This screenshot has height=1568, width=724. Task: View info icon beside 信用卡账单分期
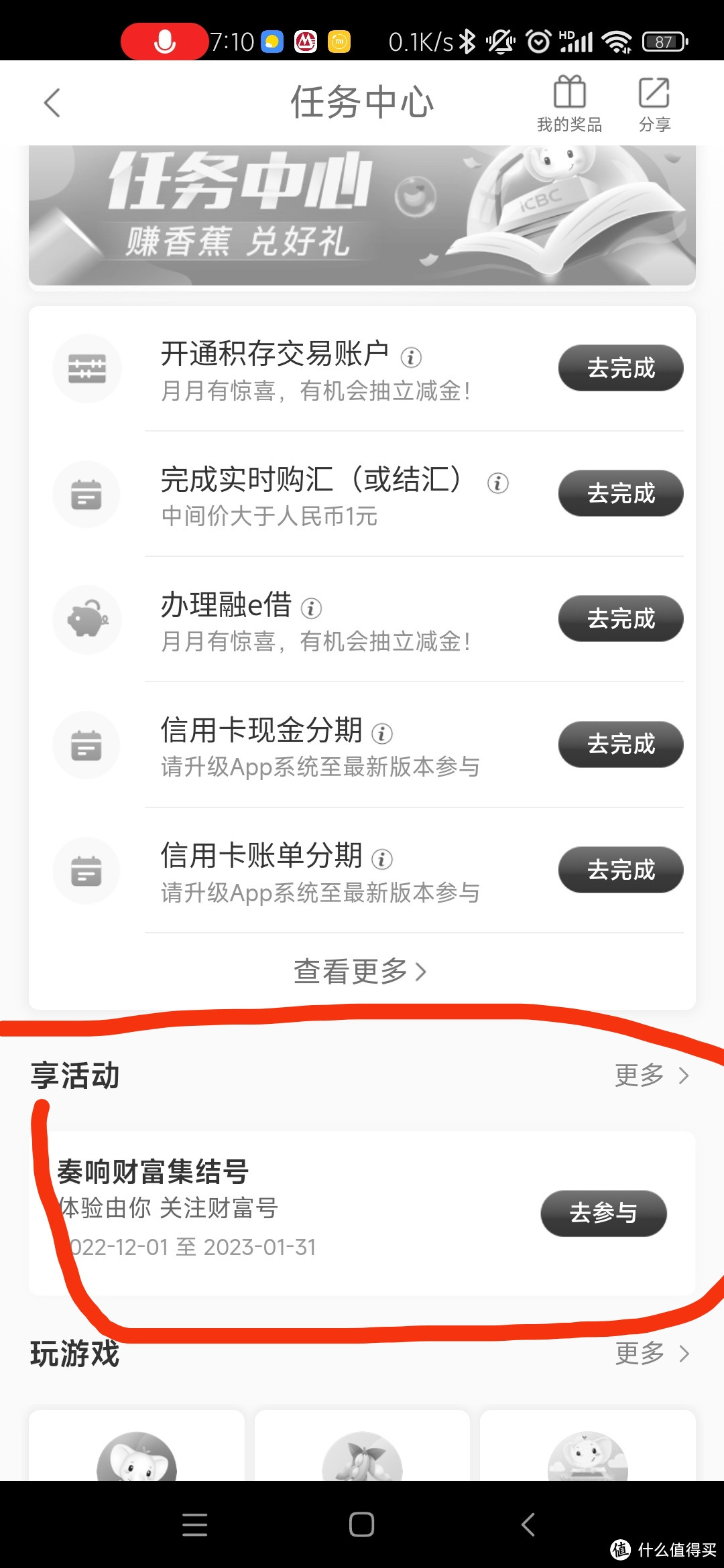pos(381,858)
